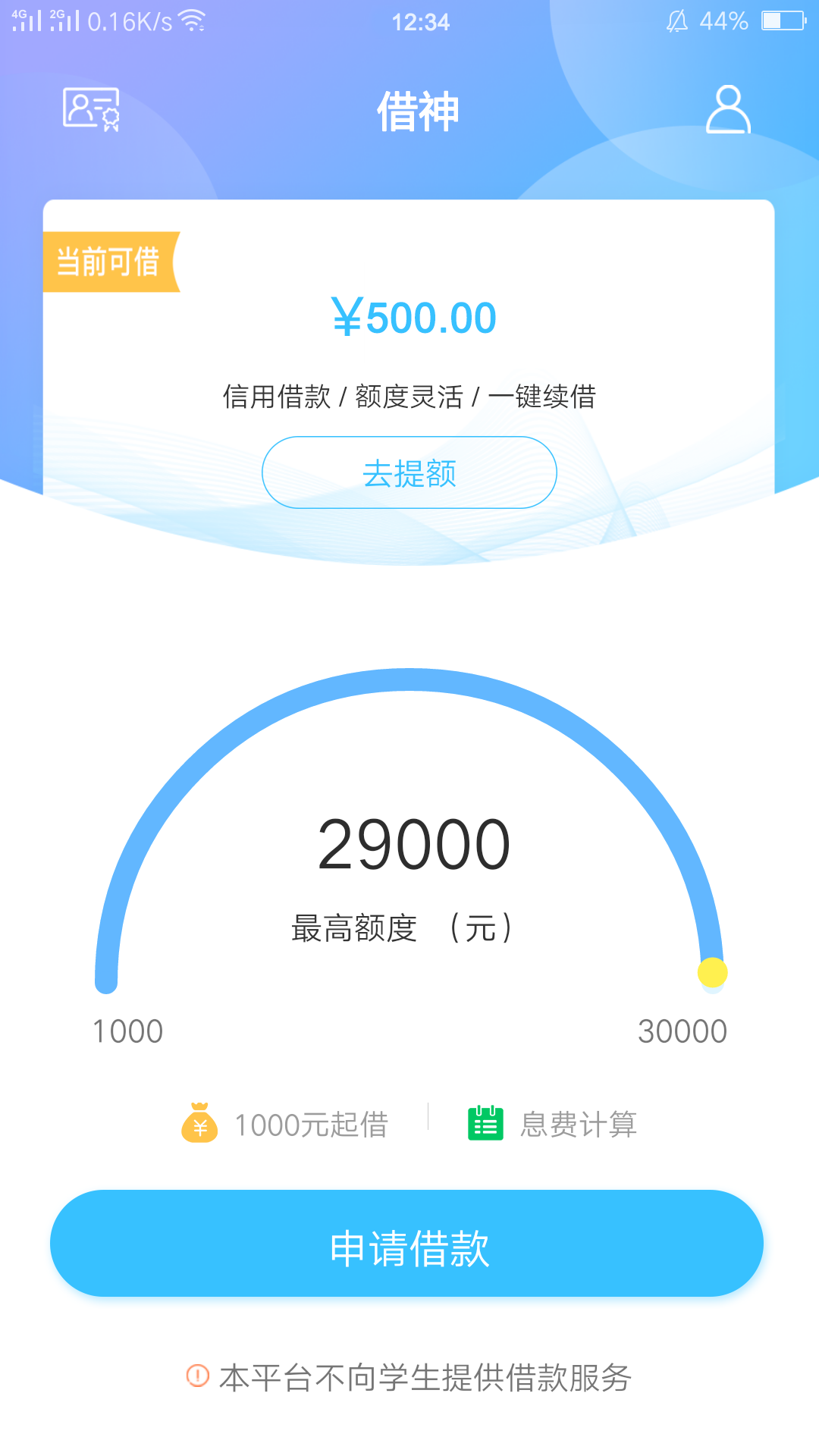Open 息费计算 fee calculator
The width and height of the screenshot is (819, 1456).
(x=553, y=1124)
